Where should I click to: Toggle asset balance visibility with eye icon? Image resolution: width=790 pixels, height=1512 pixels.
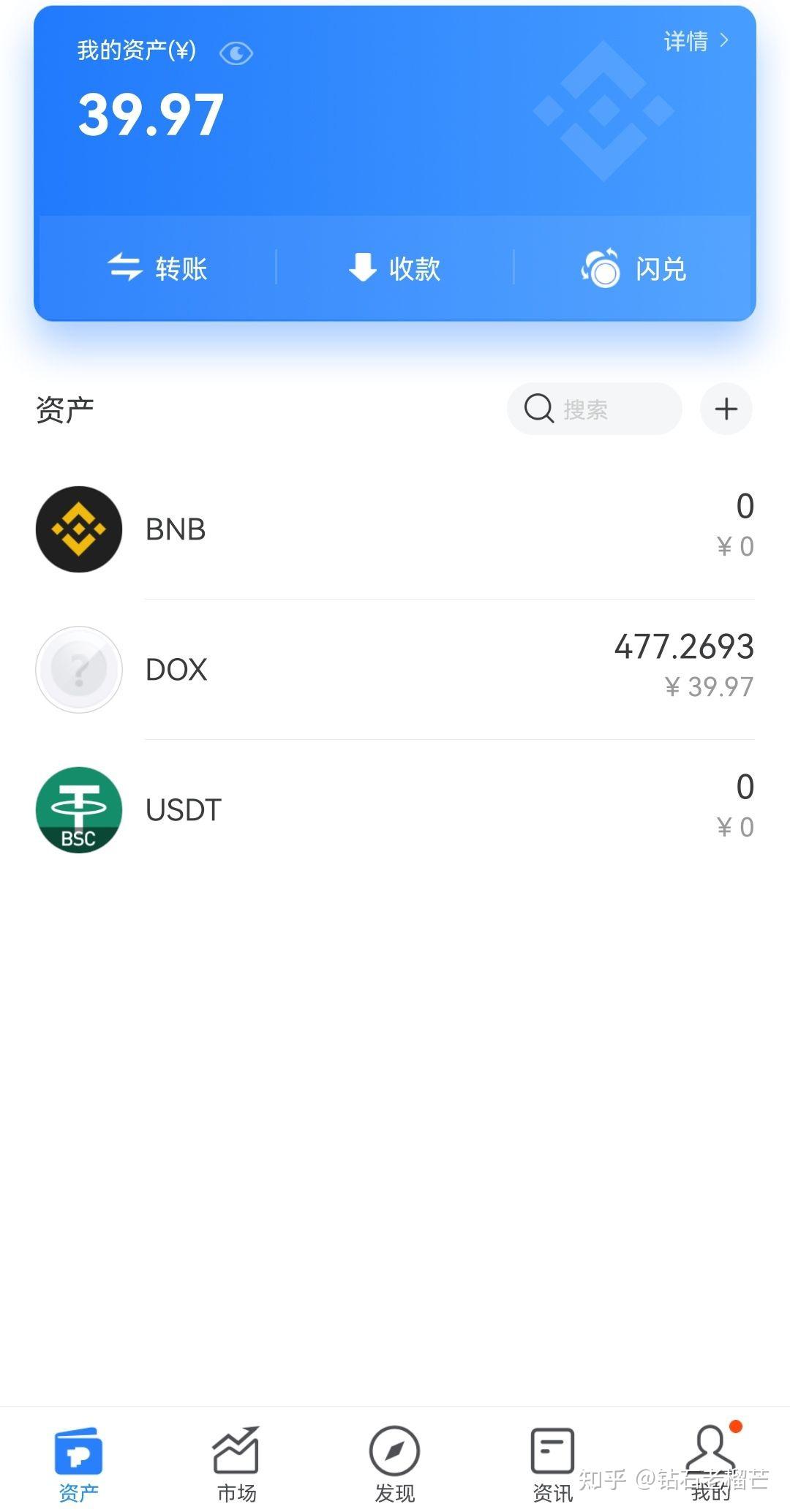click(x=236, y=53)
